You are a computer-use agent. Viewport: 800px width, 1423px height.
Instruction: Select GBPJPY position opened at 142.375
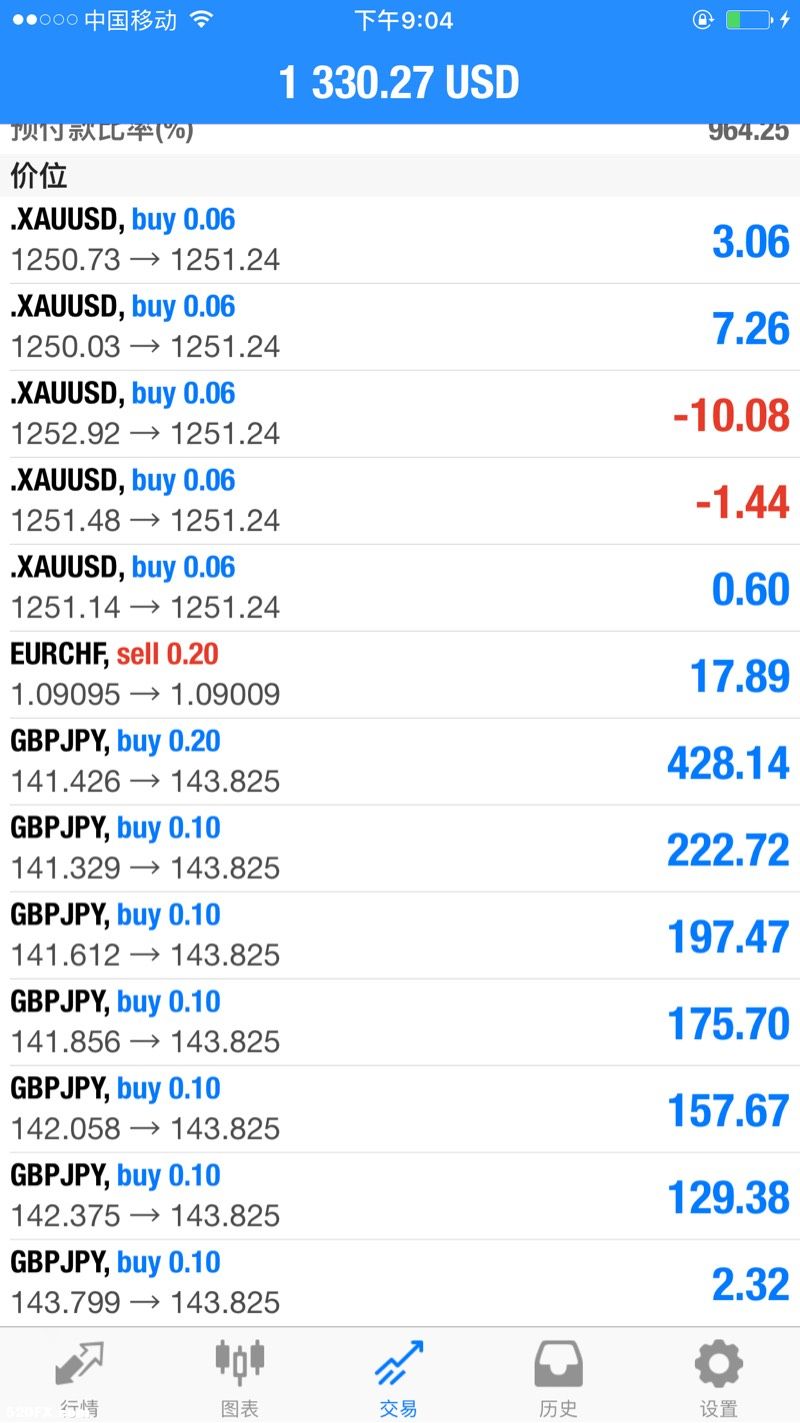click(400, 1197)
